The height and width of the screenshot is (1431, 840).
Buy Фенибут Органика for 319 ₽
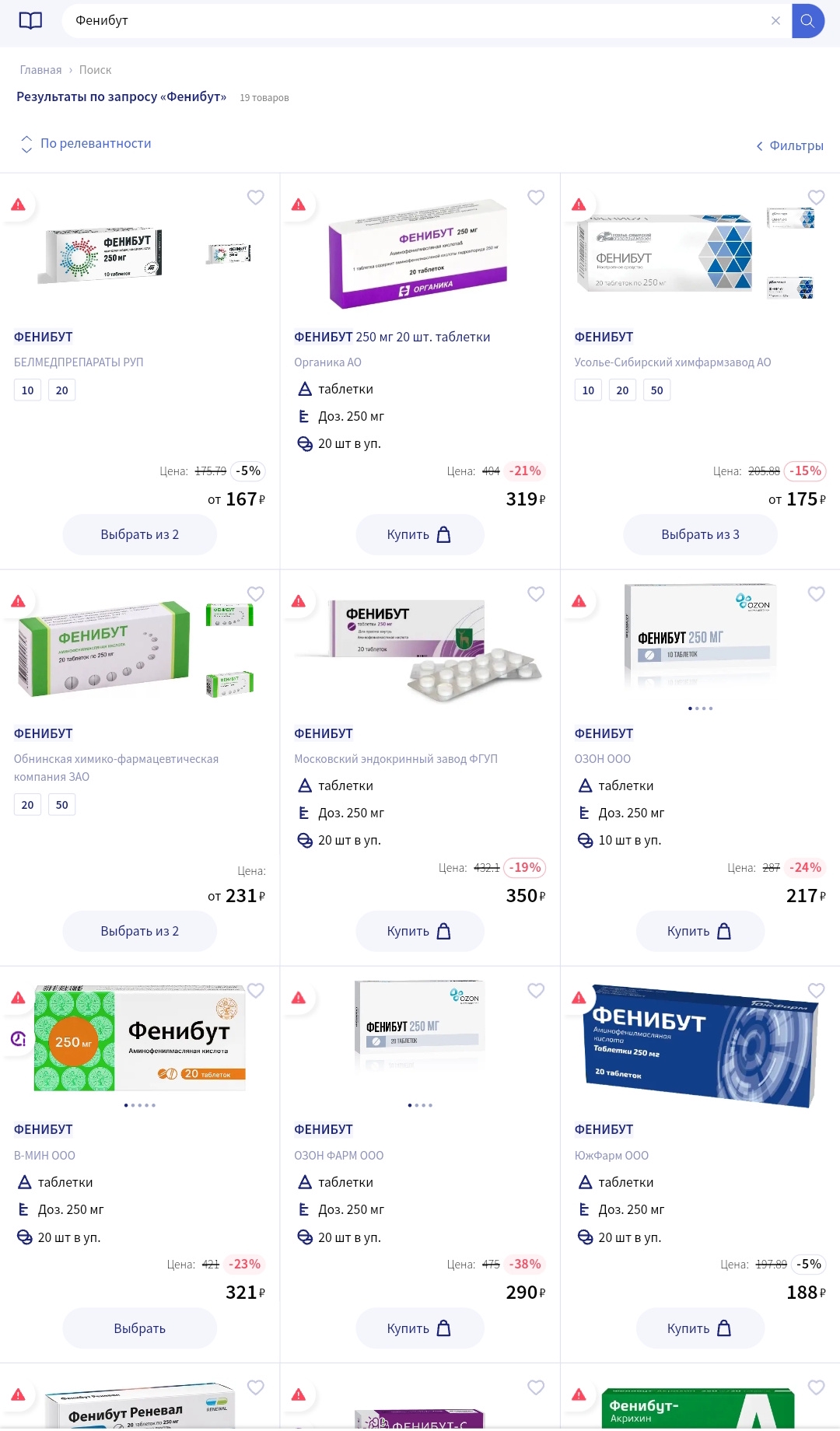420,534
